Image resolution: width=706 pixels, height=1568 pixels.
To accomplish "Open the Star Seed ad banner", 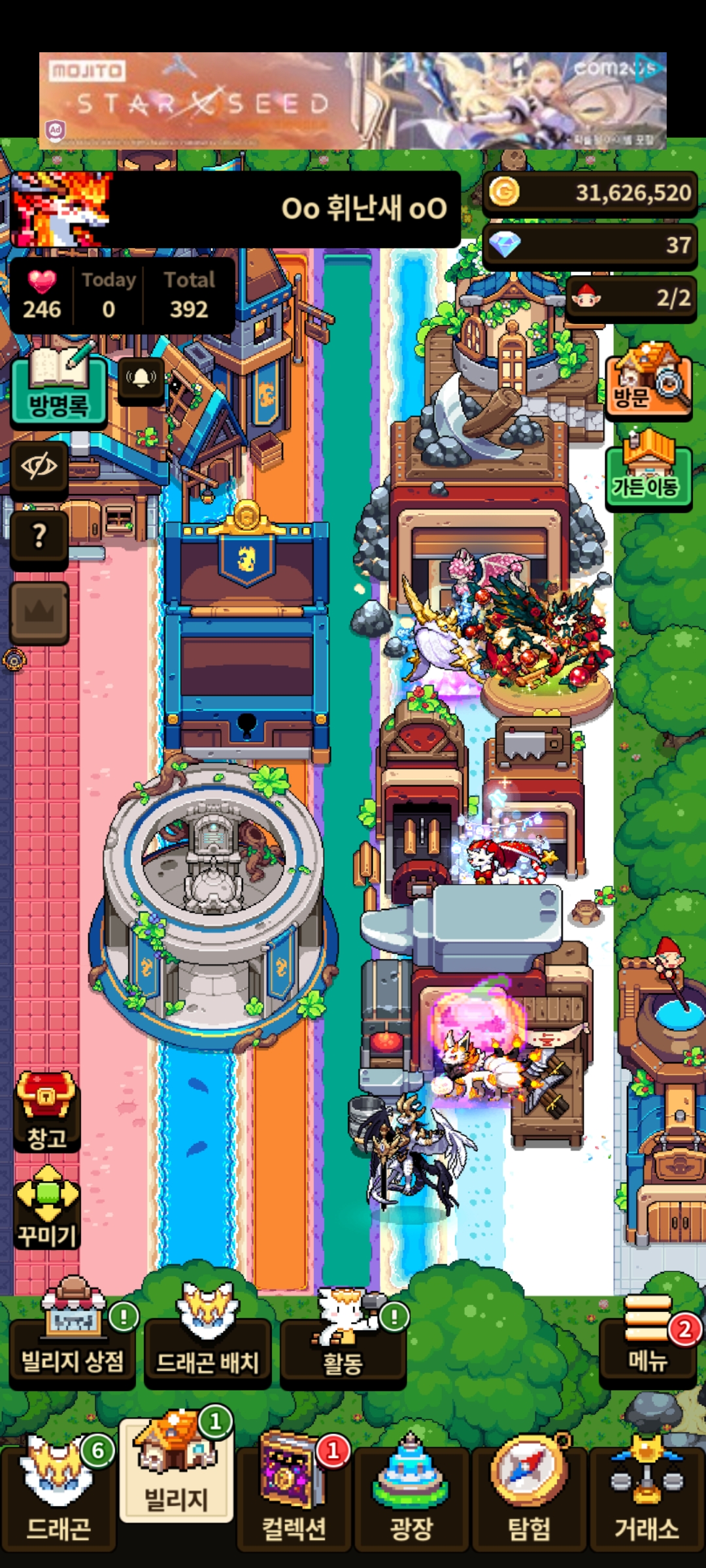I will (353, 101).
